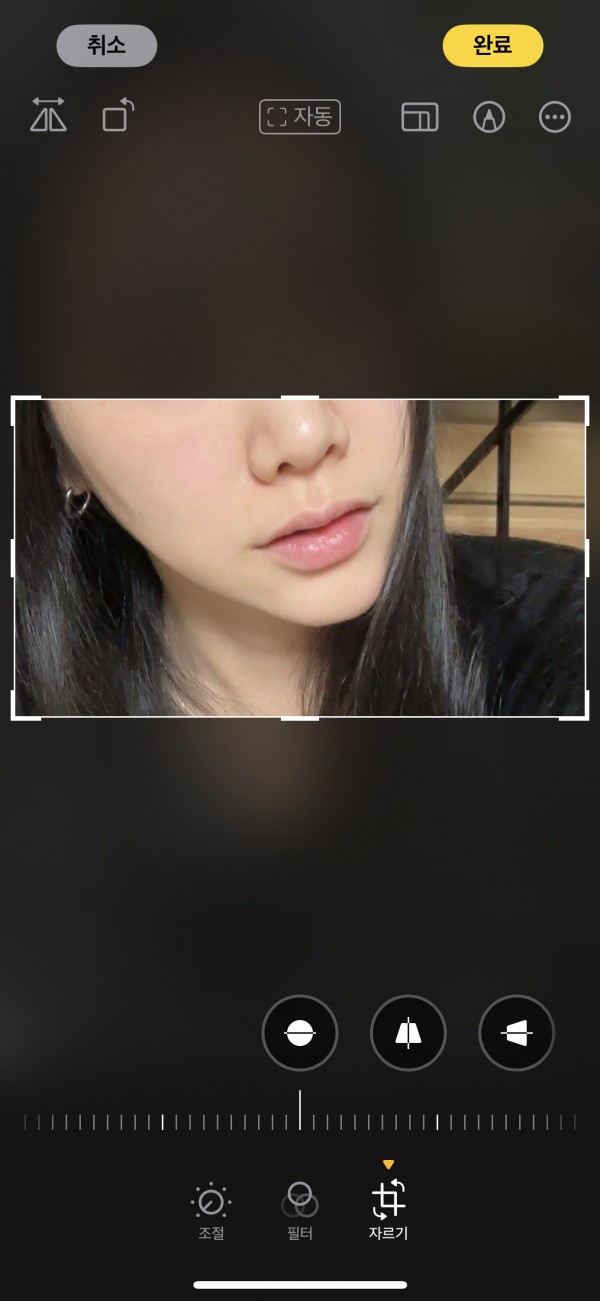The image size is (600, 1301).
Task: Flip the photo horizontally
Action: (48, 116)
